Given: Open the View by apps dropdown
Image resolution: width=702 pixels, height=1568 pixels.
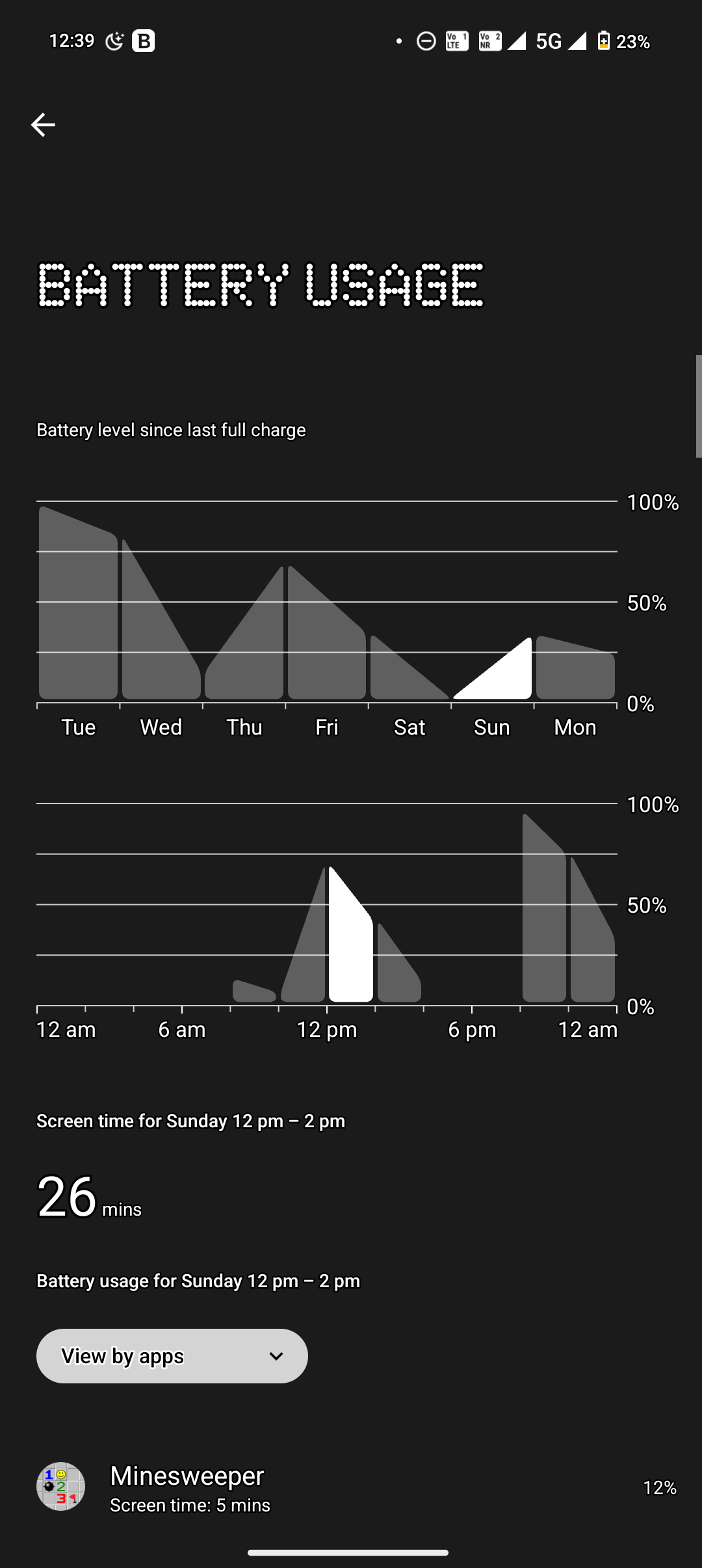Looking at the screenshot, I should coord(172,1355).
